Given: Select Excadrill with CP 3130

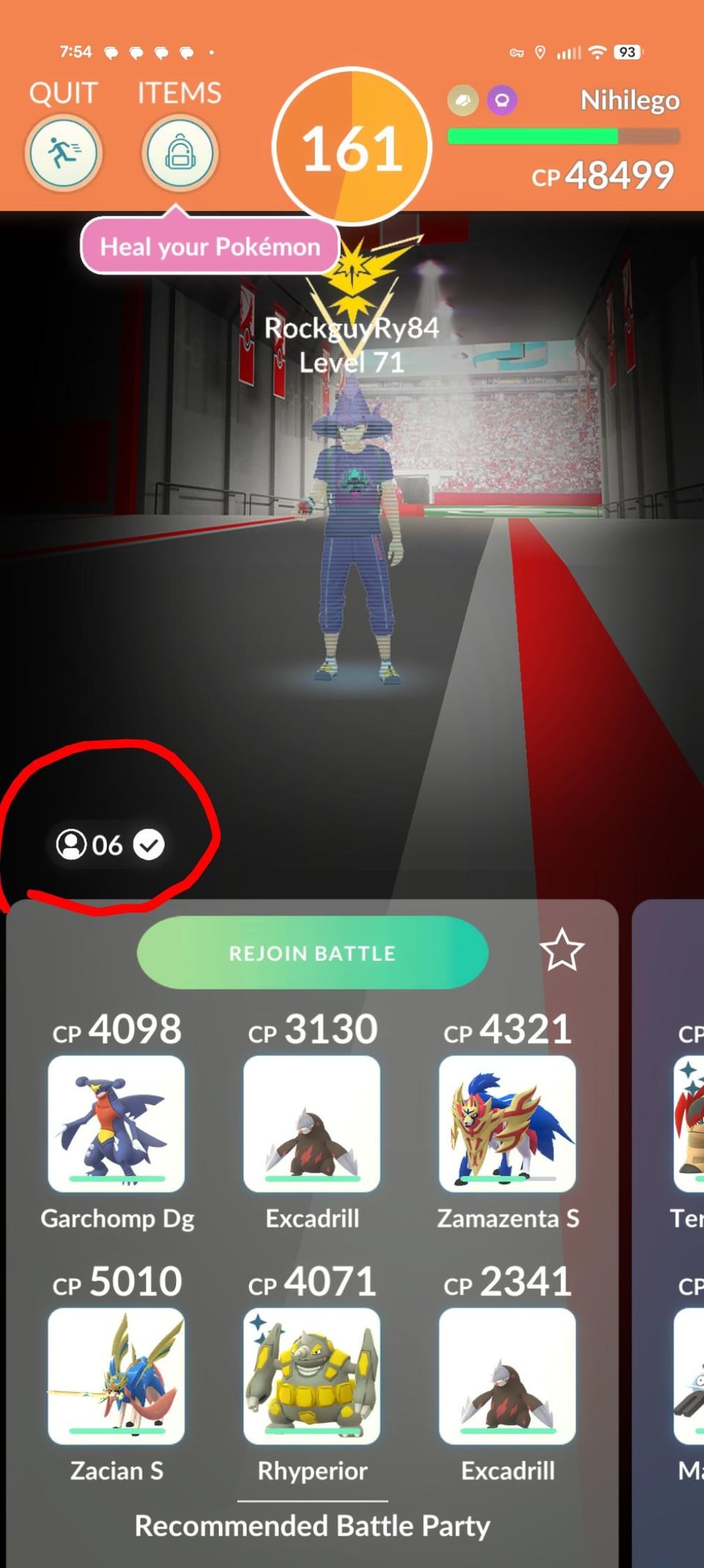Looking at the screenshot, I should (x=312, y=1123).
